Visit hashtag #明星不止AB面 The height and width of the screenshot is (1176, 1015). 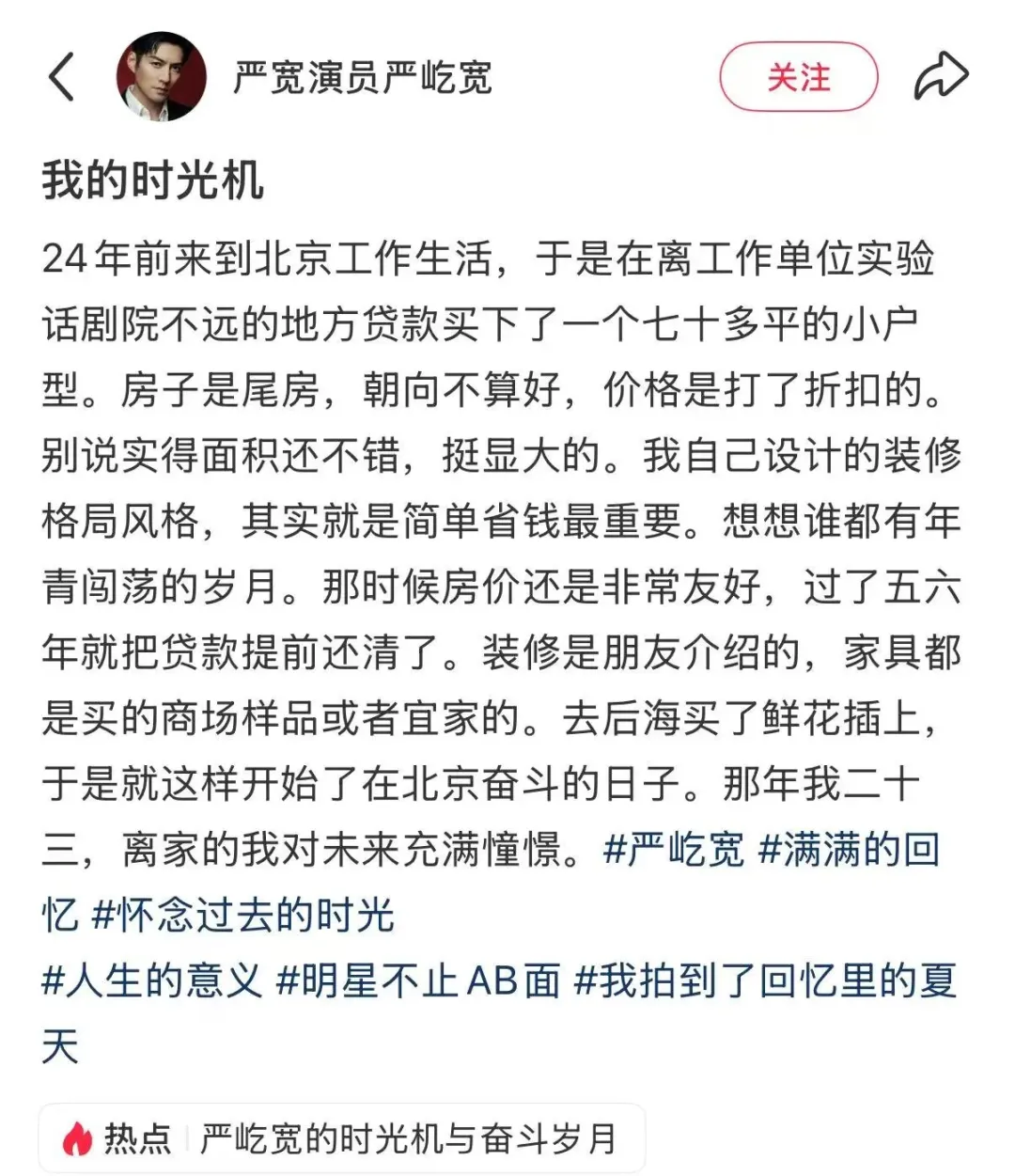(418, 981)
